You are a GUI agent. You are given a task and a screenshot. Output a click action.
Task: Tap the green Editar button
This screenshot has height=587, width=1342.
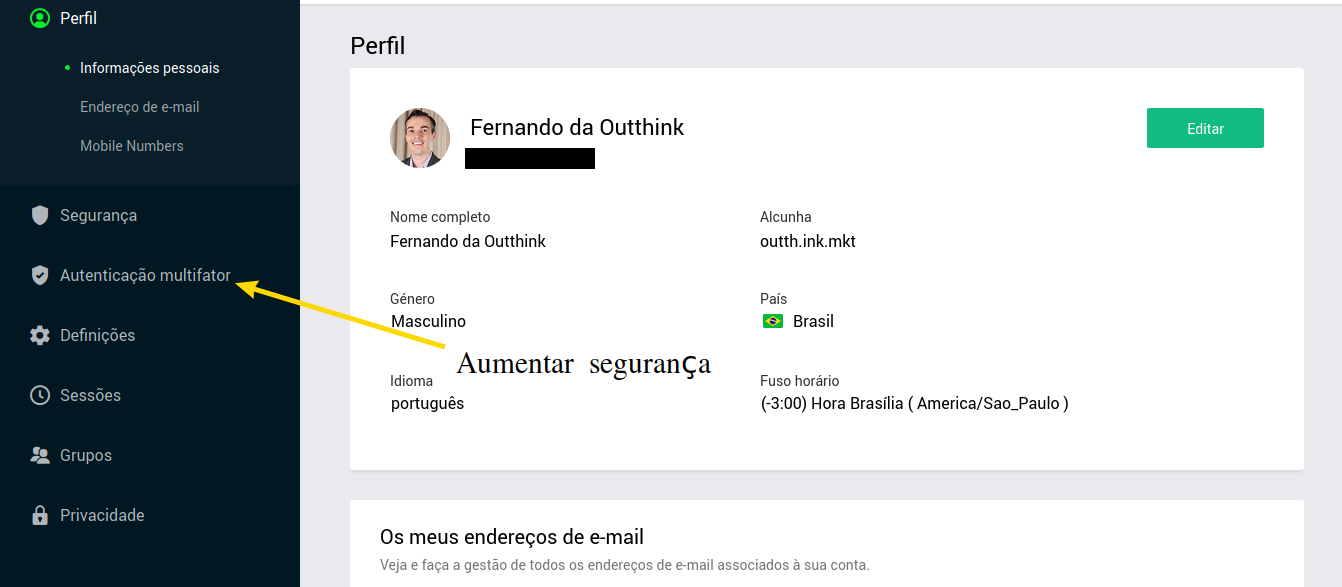coord(1205,128)
